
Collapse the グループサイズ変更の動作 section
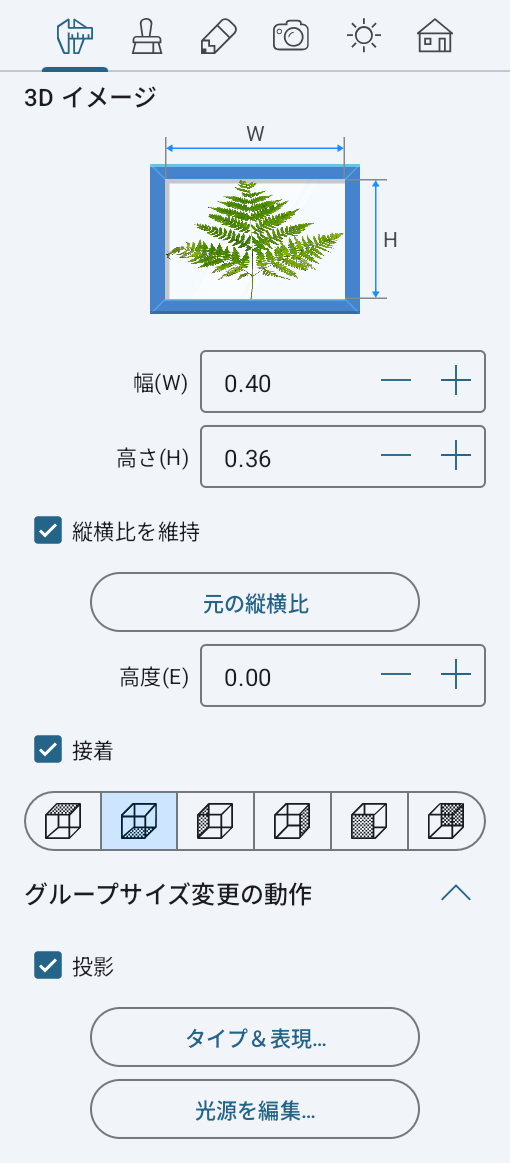(x=456, y=893)
